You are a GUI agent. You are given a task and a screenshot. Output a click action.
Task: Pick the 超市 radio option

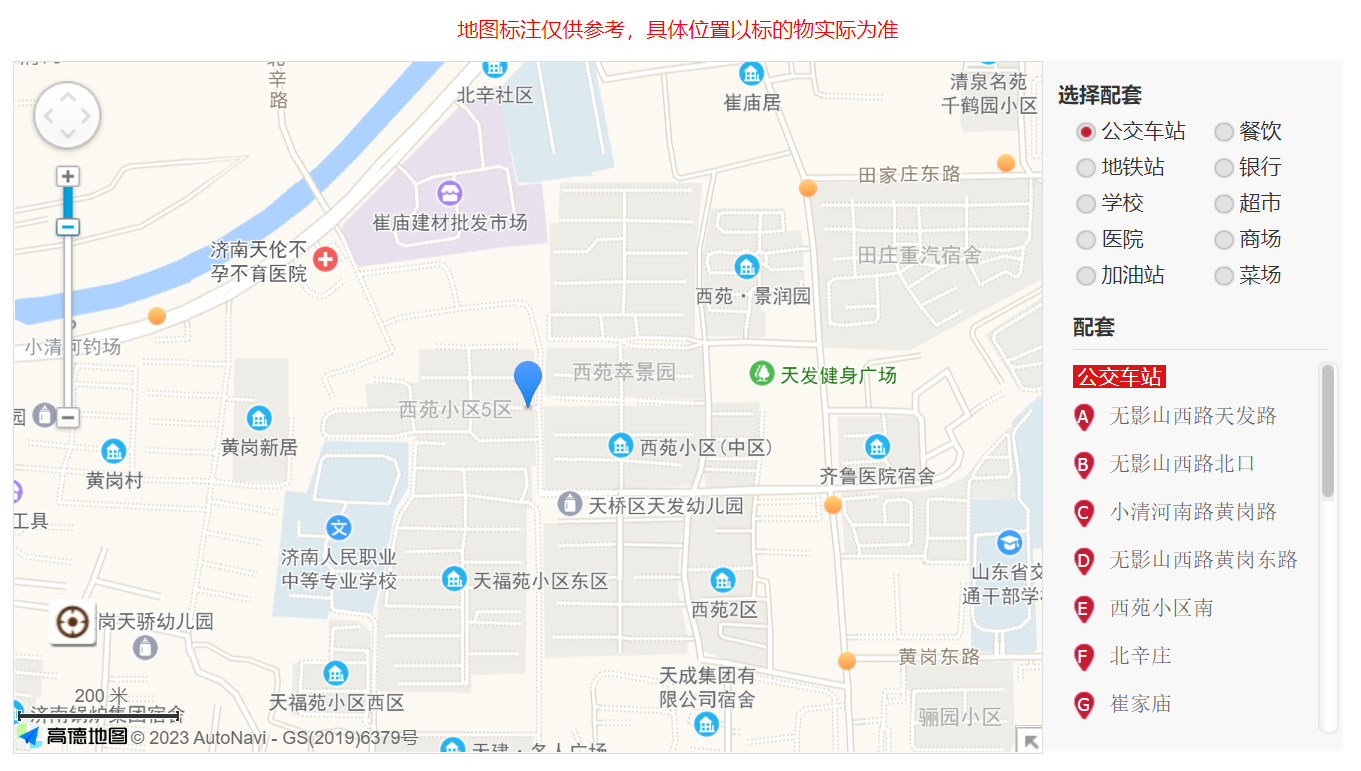click(x=1224, y=204)
